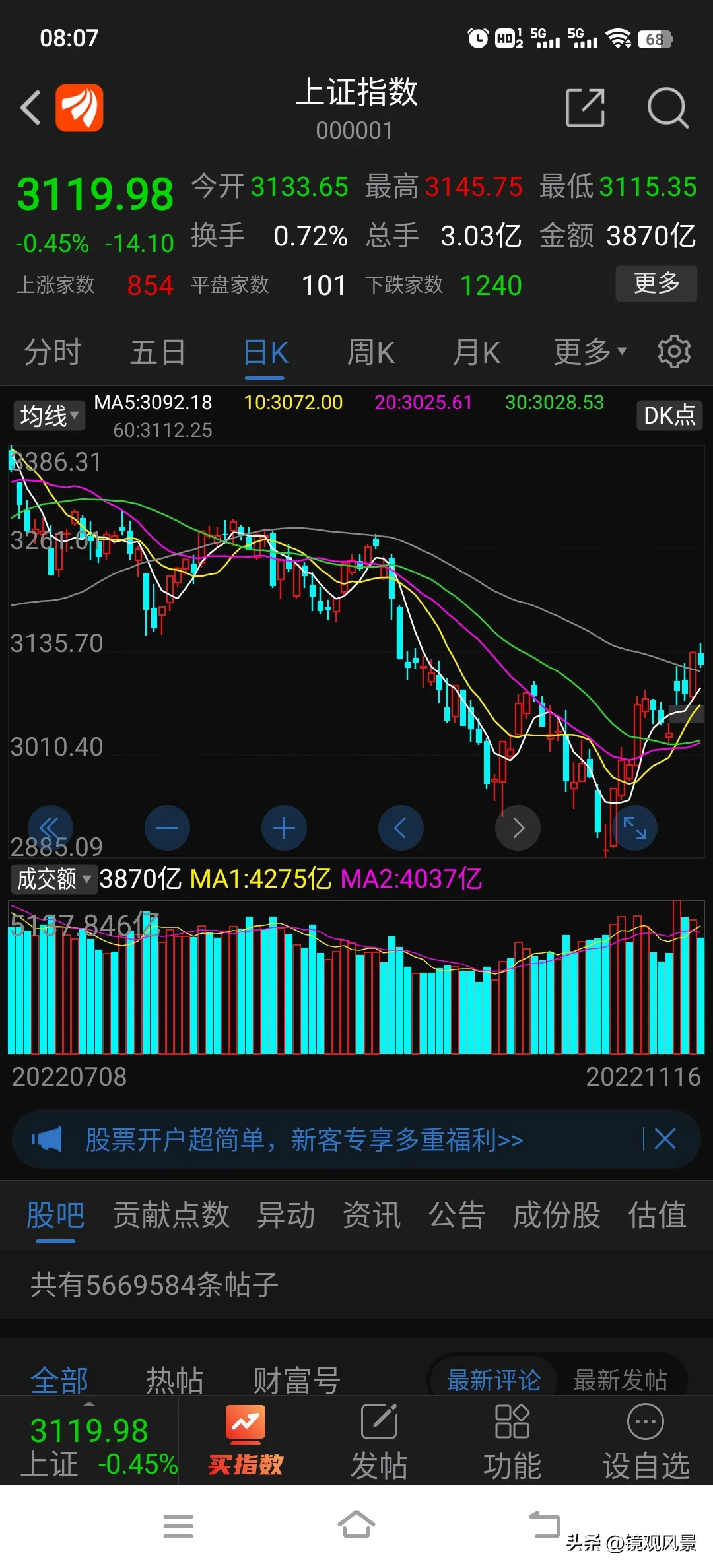The height and width of the screenshot is (1568, 713).
Task: Switch to the 资讯 tab
Action: point(371,1215)
